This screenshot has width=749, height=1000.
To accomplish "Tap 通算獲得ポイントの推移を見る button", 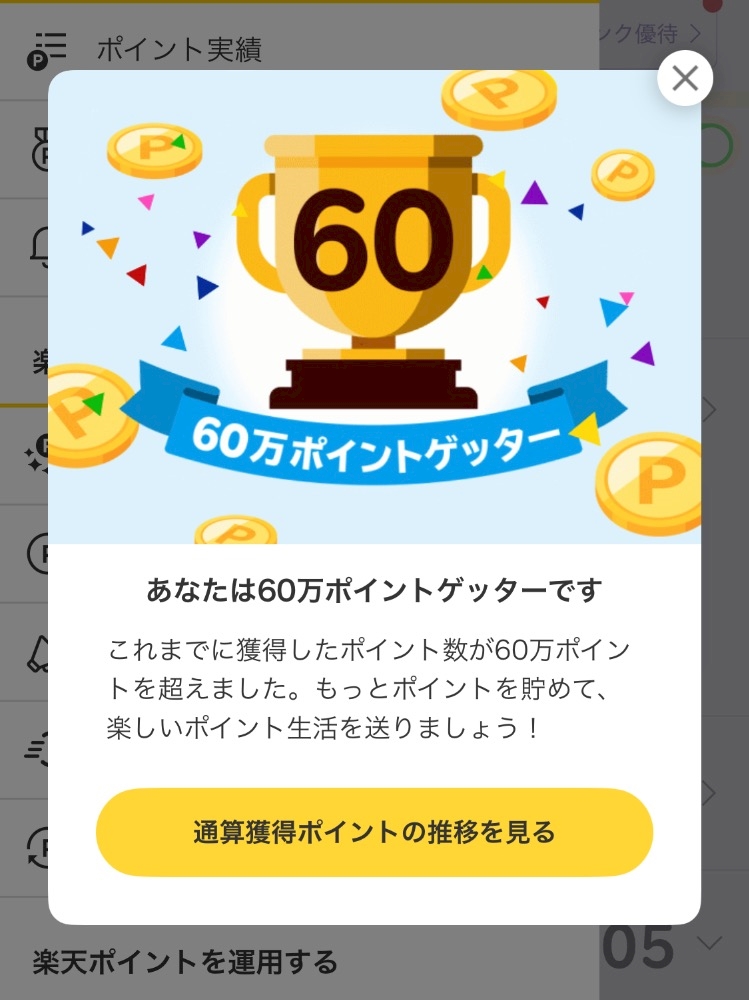I will click(374, 832).
